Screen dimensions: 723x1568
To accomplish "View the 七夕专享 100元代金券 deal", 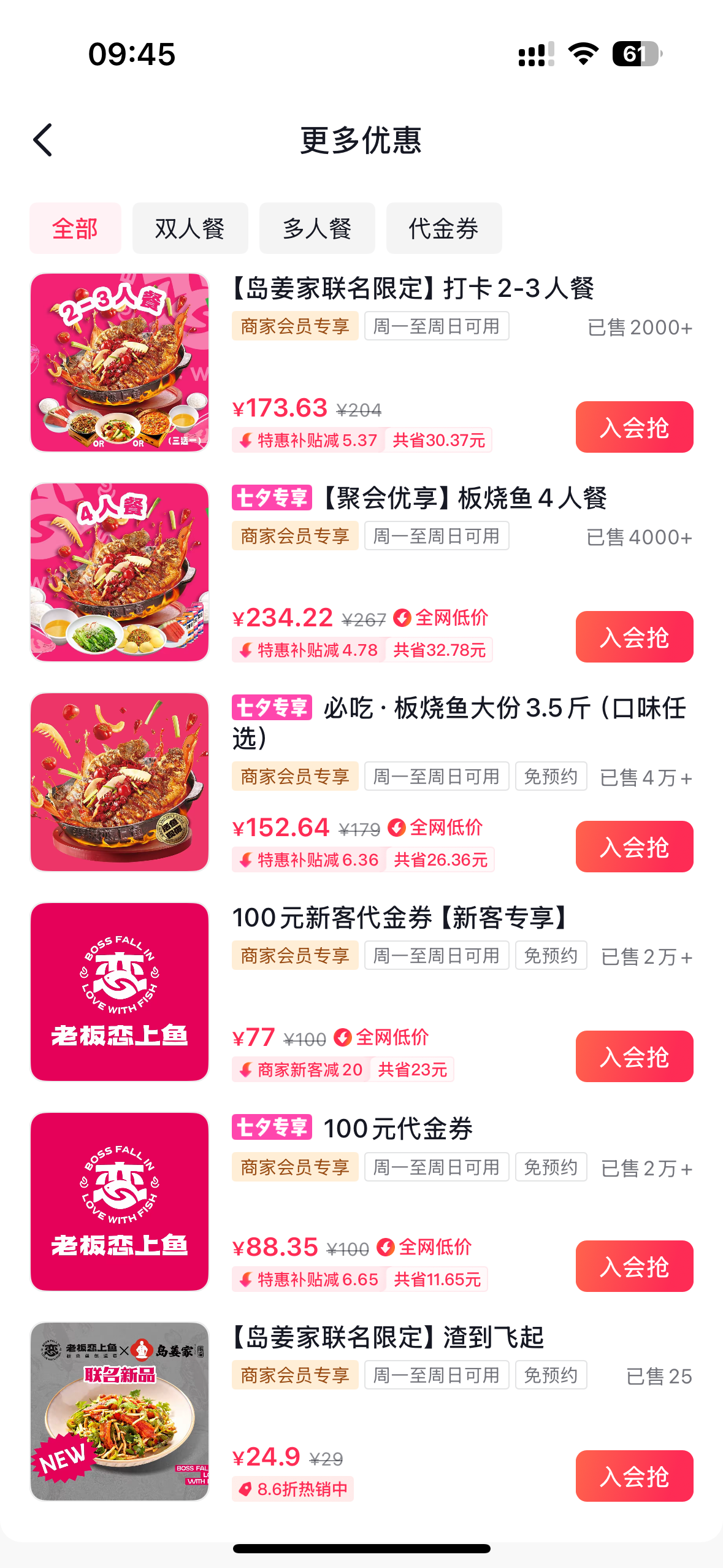I will pyautogui.click(x=120, y=1202).
